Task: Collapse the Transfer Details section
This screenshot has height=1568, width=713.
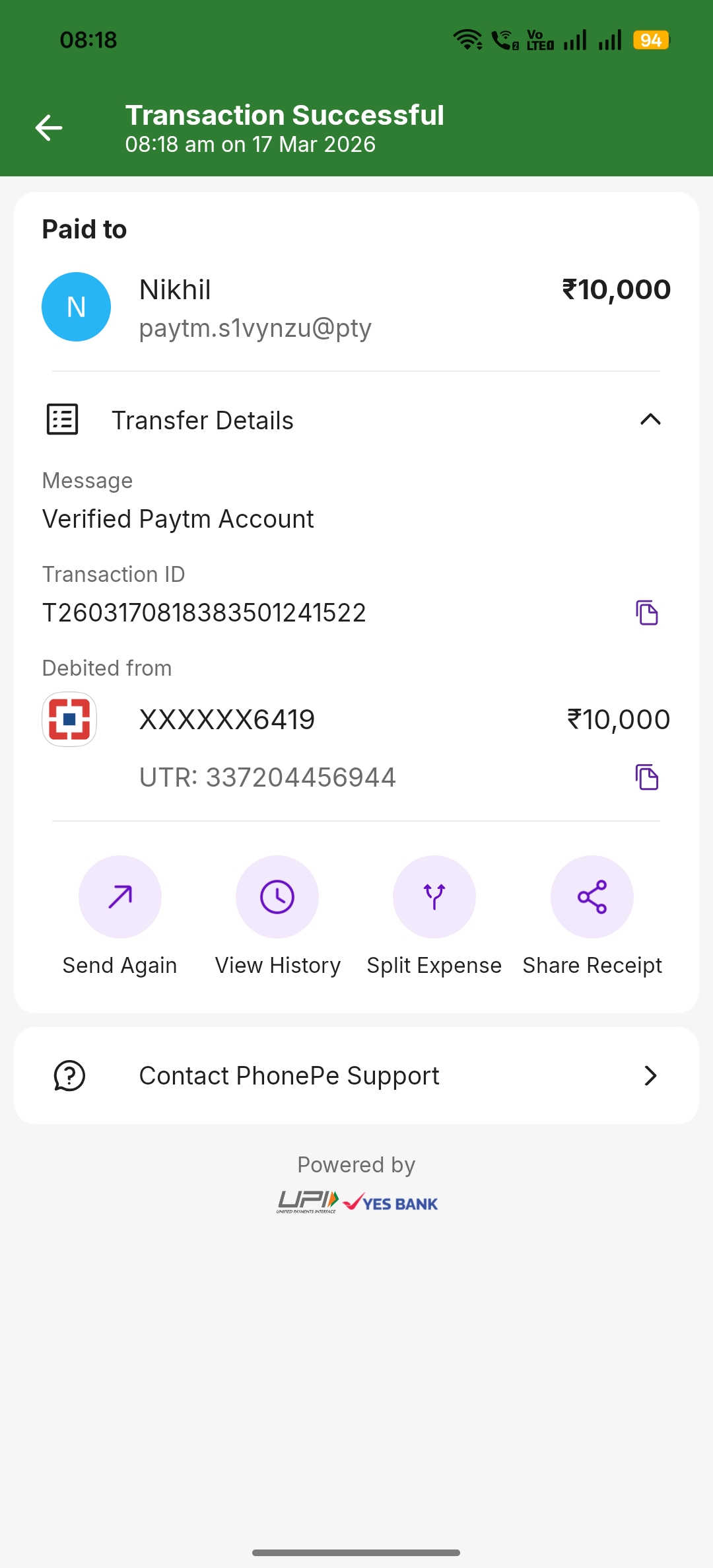Action: (x=650, y=420)
